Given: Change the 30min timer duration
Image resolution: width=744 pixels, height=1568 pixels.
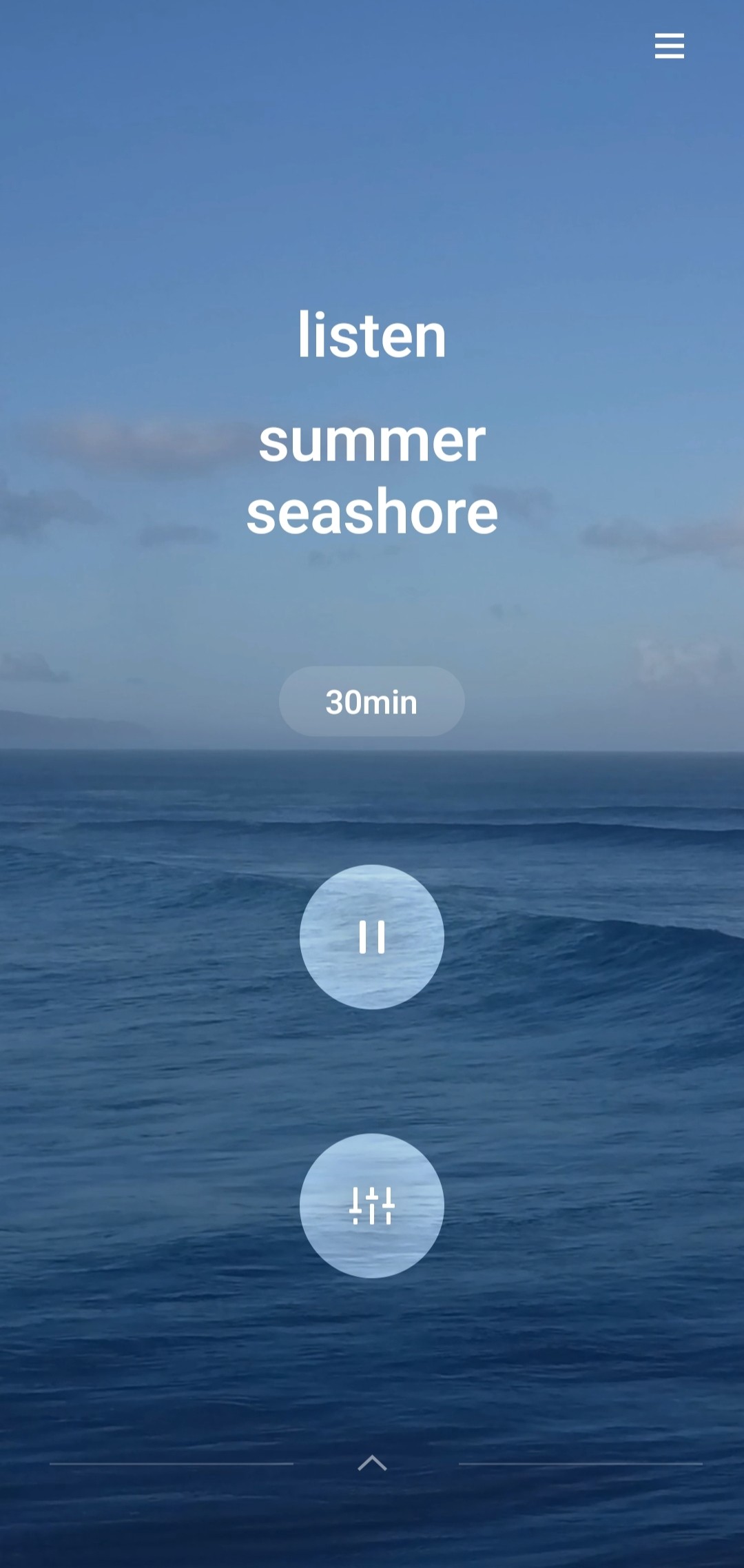Looking at the screenshot, I should 372,702.
